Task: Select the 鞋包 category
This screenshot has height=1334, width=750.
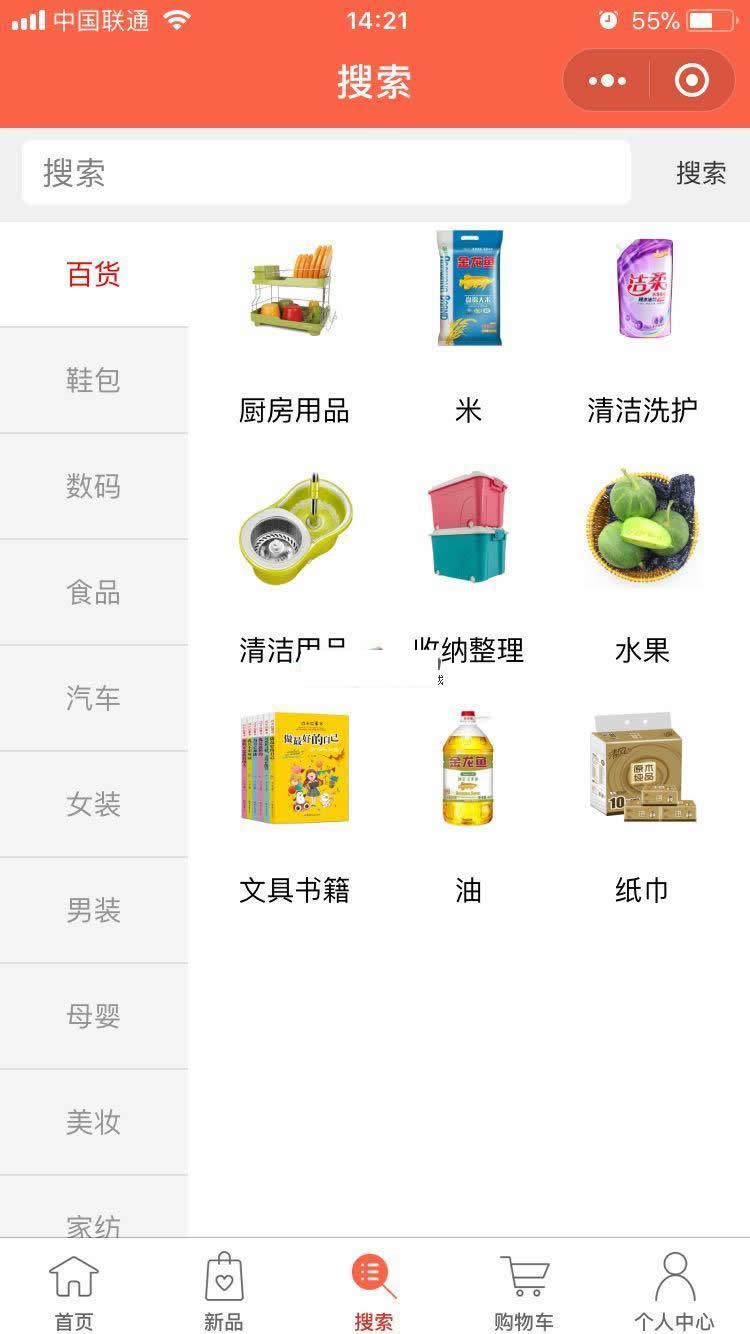Action: [93, 380]
